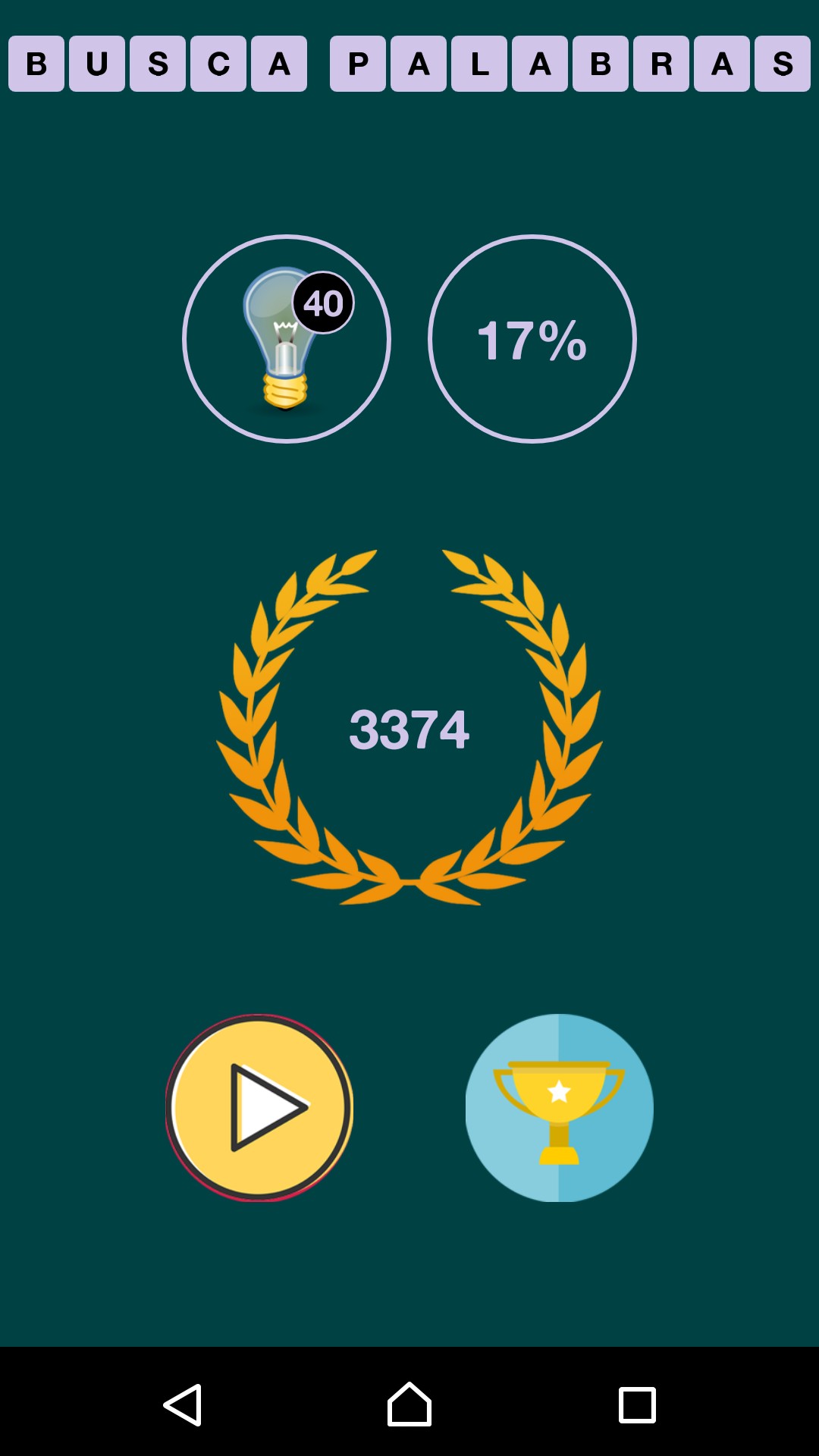
Task: Go back using system back button
Action: (183, 1404)
